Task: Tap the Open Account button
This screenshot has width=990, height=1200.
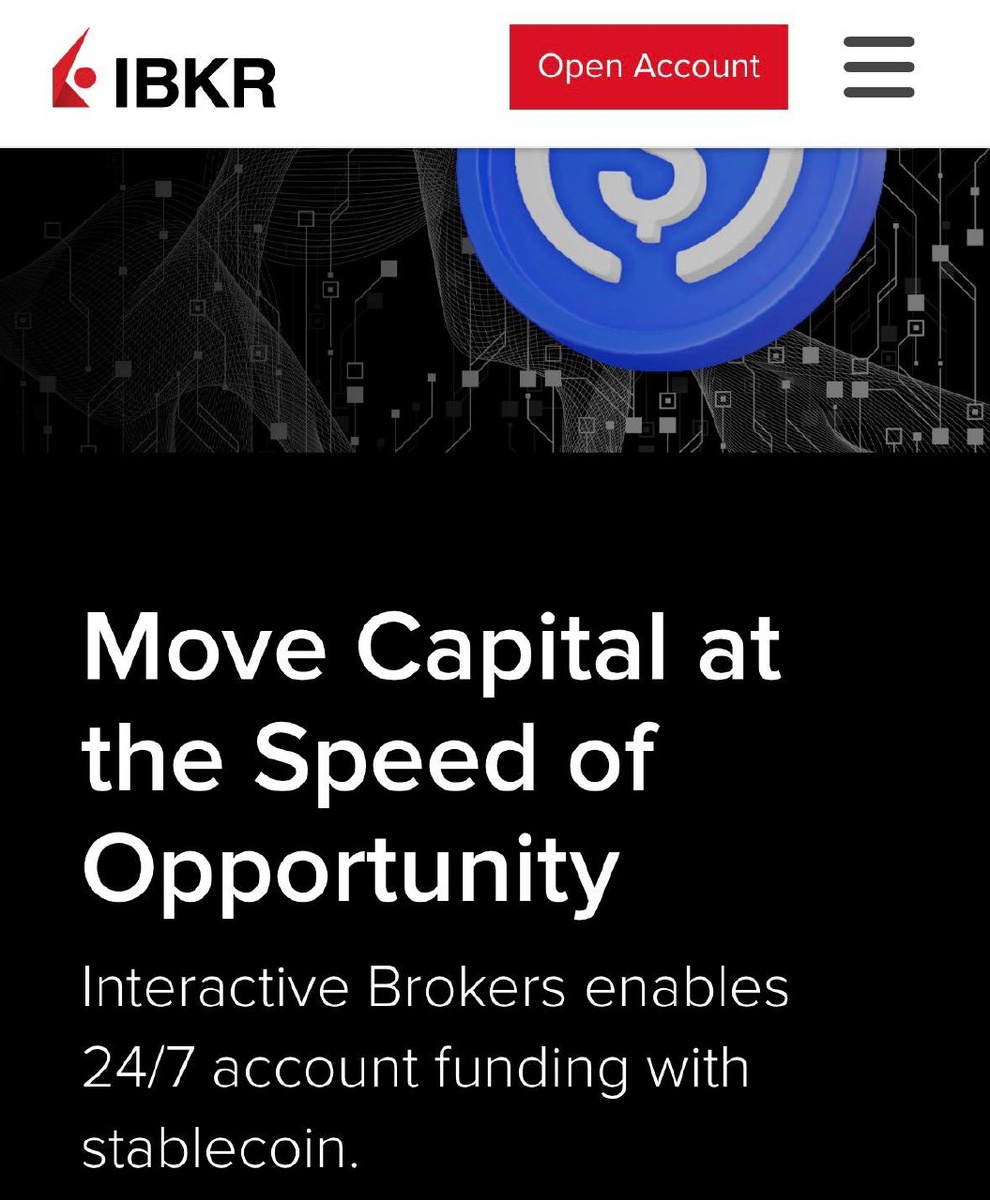Action: pyautogui.click(x=649, y=67)
